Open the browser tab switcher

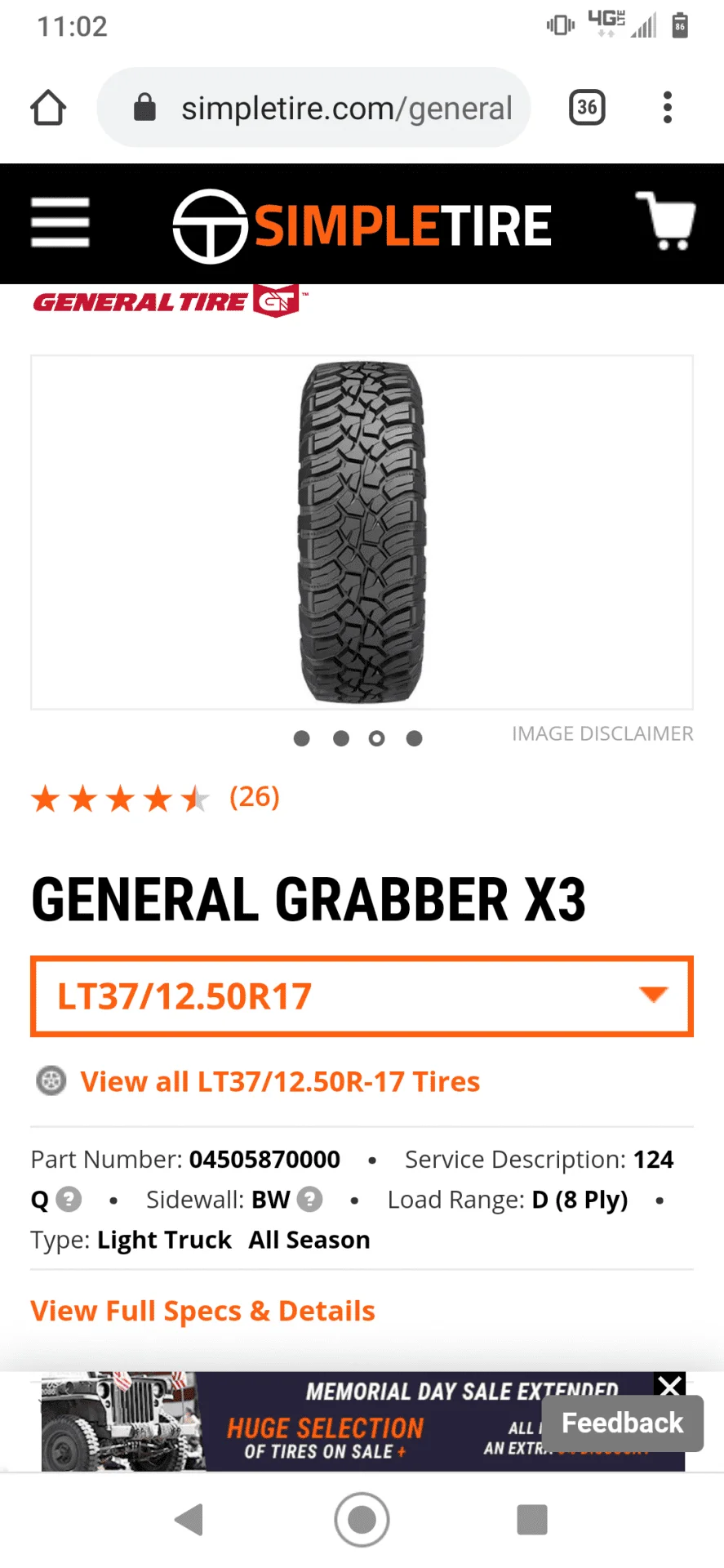[586, 108]
